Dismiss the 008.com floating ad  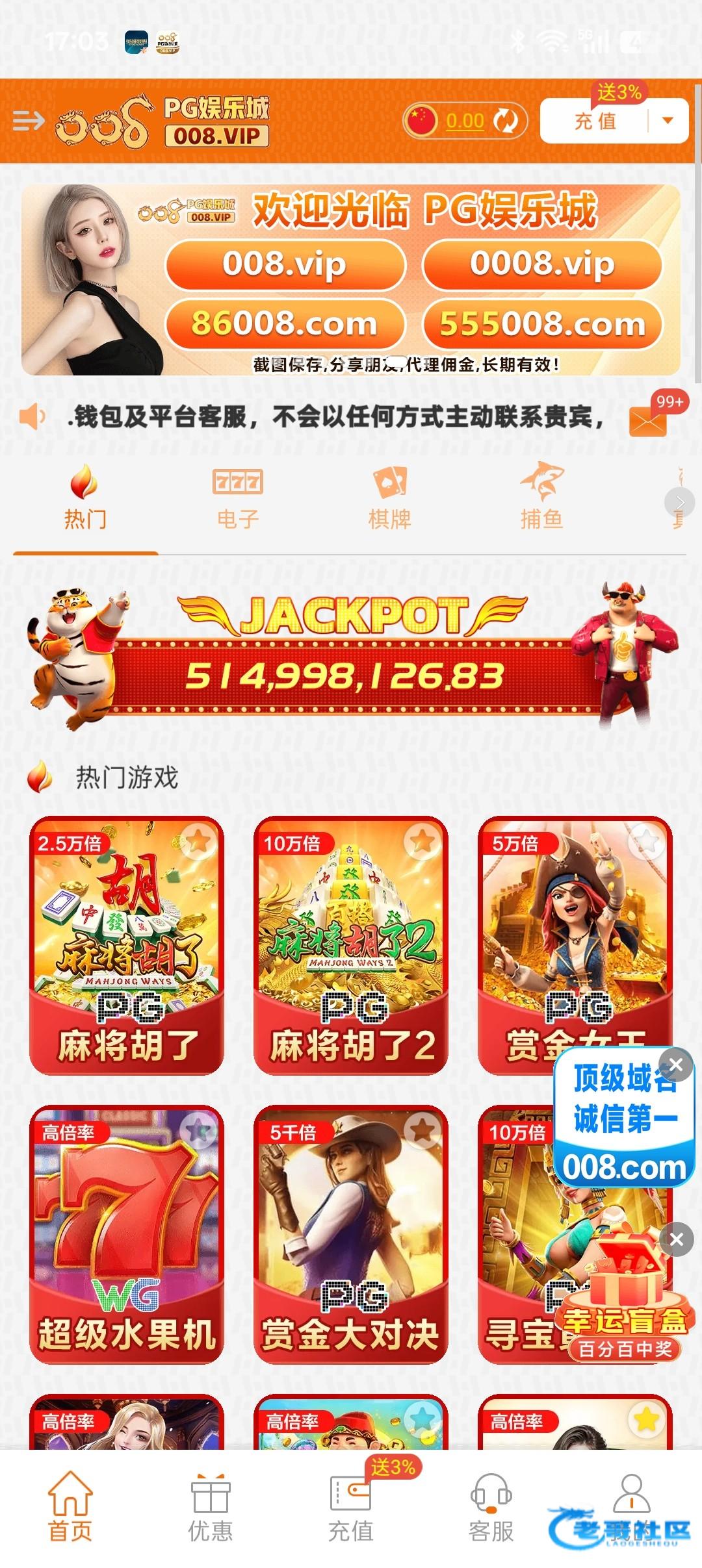(676, 1065)
